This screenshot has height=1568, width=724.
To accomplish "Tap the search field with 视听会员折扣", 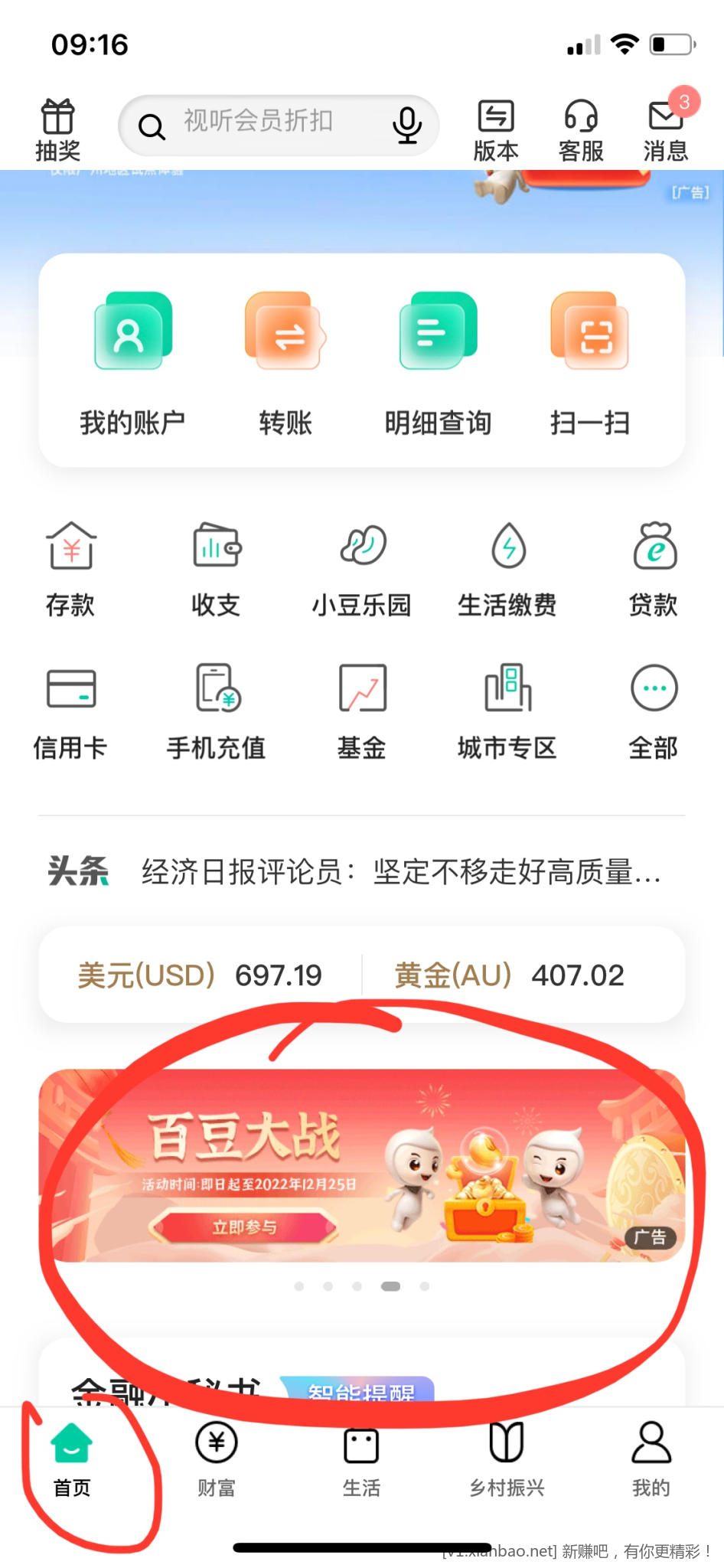I will pyautogui.click(x=259, y=122).
